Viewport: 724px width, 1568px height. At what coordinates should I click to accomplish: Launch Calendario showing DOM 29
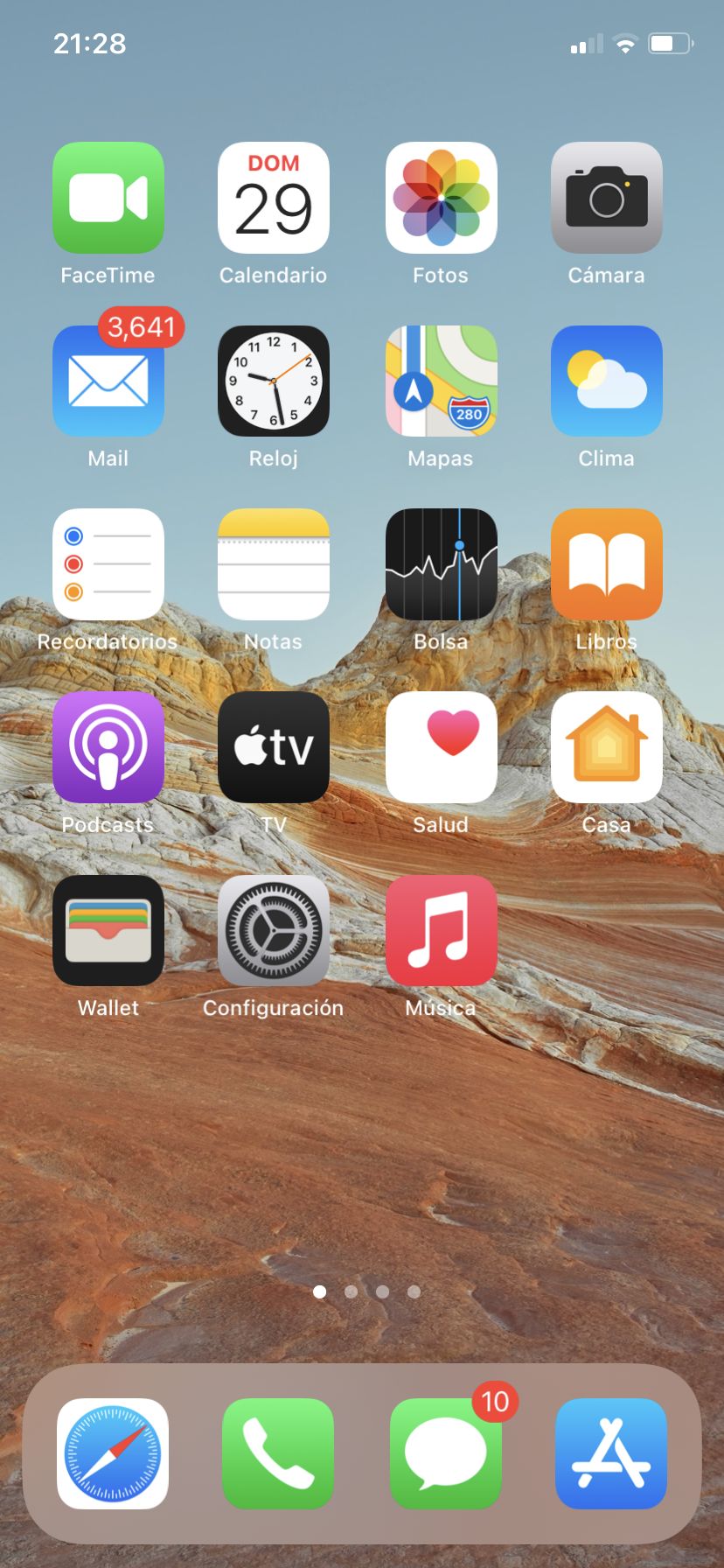(x=274, y=198)
